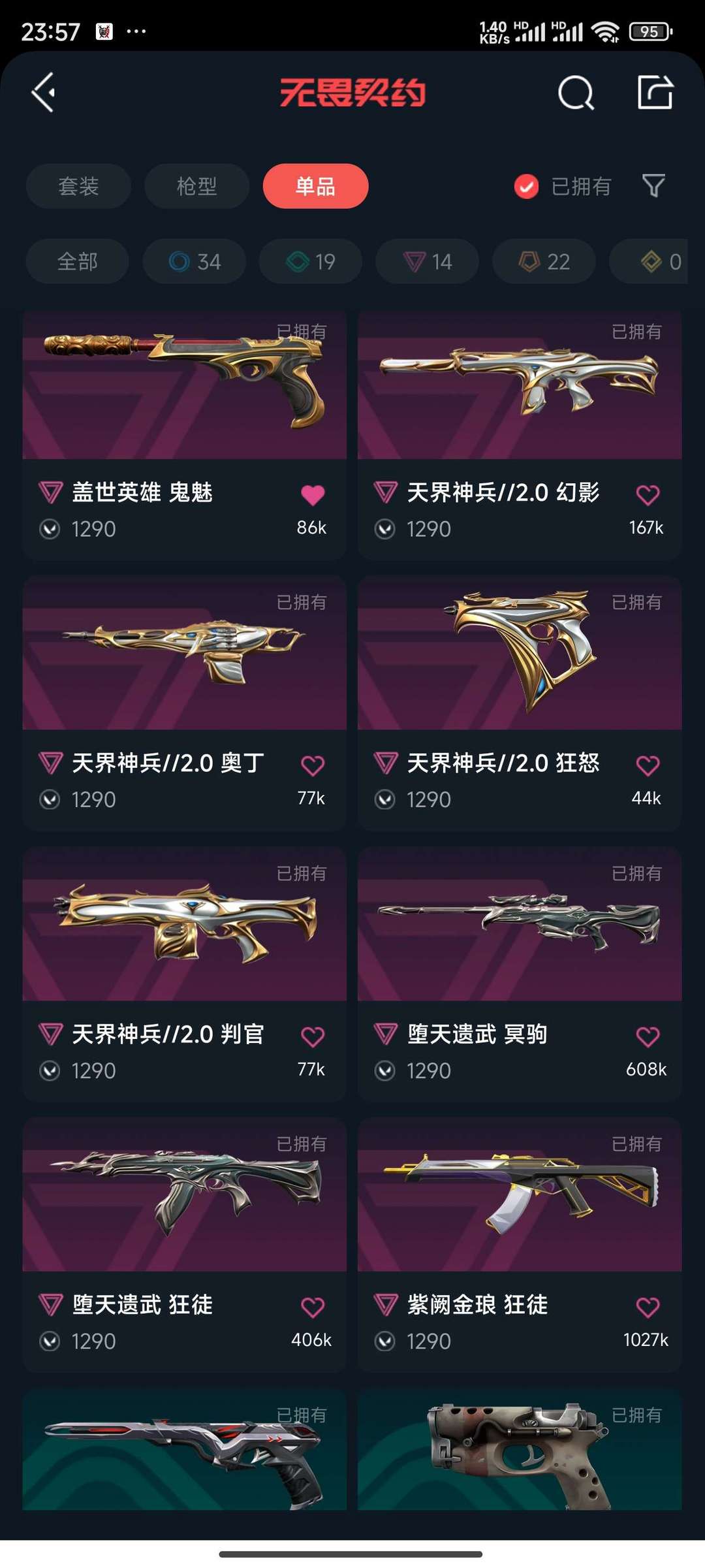
Task: Select the 单品 tab
Action: (315, 186)
